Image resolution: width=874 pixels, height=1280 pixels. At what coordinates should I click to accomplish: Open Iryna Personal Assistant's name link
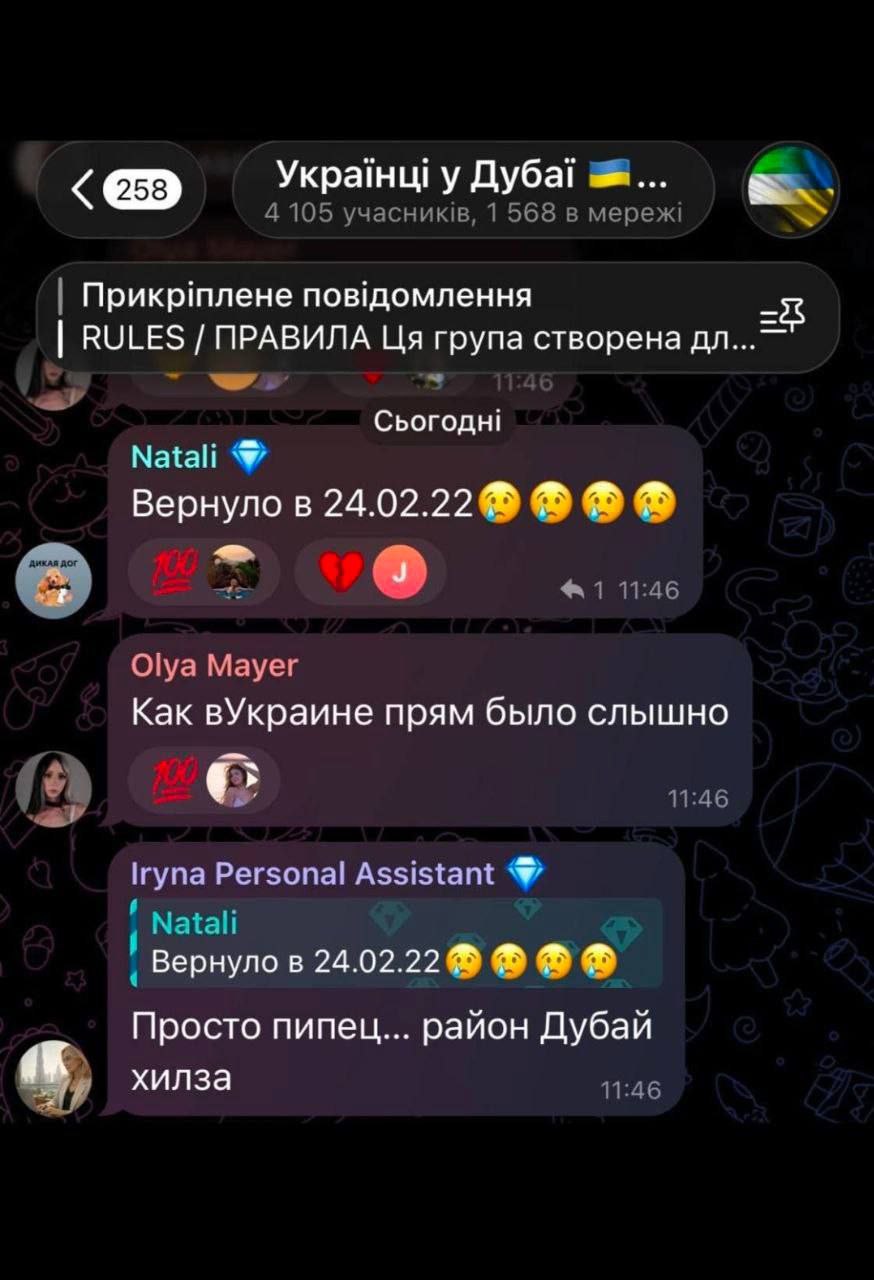coord(313,874)
